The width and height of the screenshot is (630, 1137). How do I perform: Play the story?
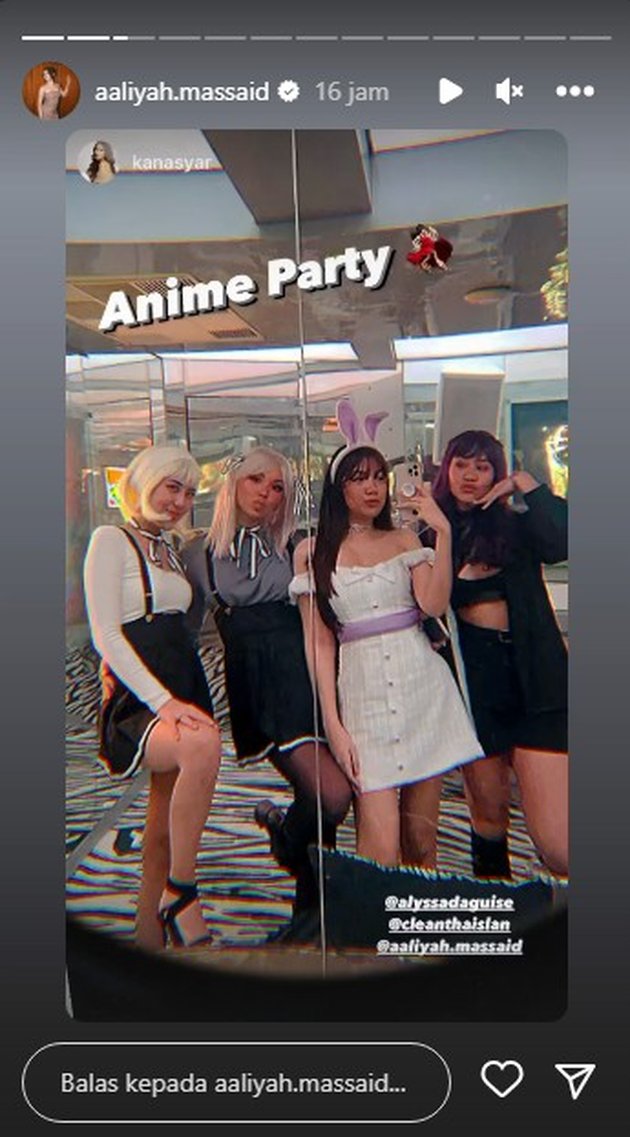pos(450,92)
